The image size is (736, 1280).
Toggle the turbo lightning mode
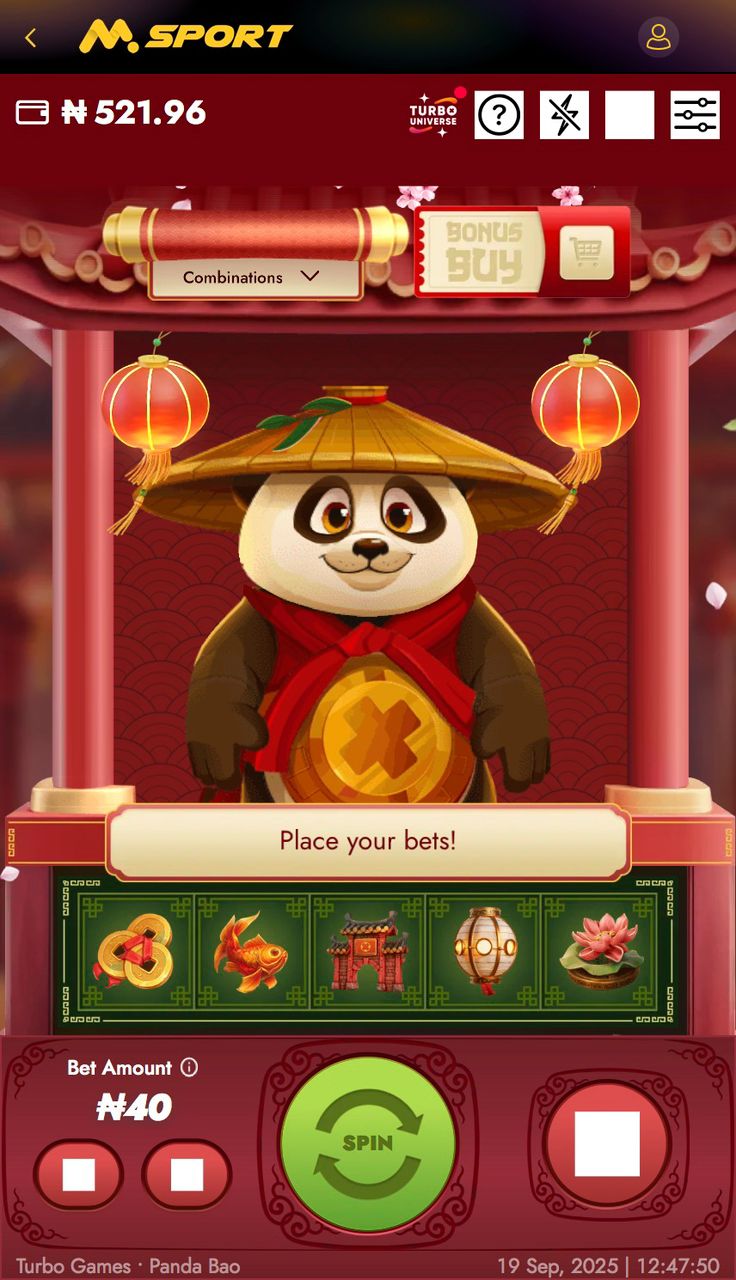[564, 115]
